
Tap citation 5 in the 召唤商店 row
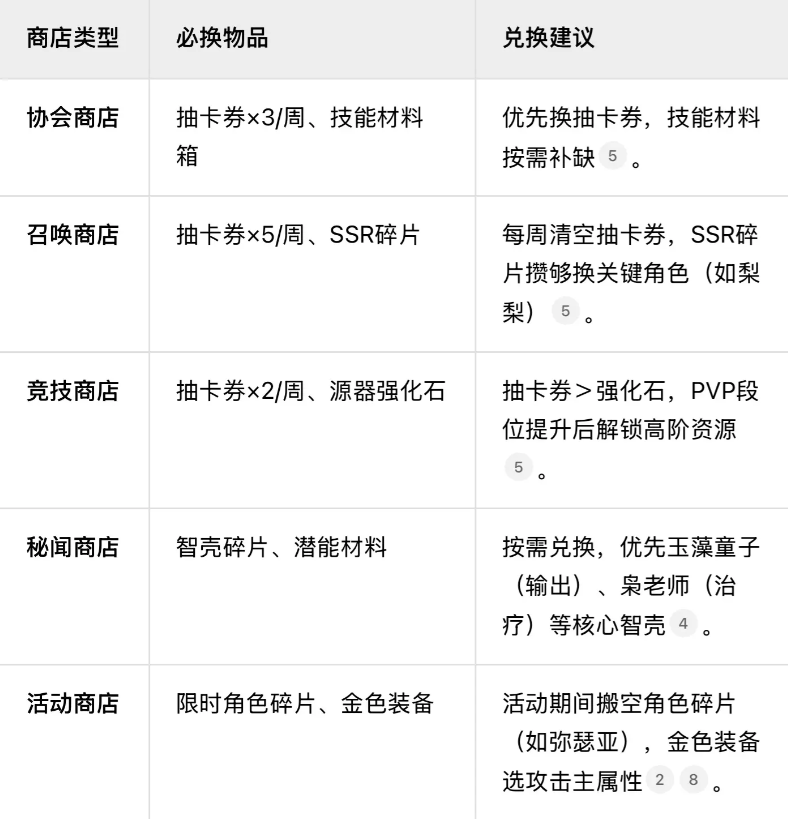point(565,312)
